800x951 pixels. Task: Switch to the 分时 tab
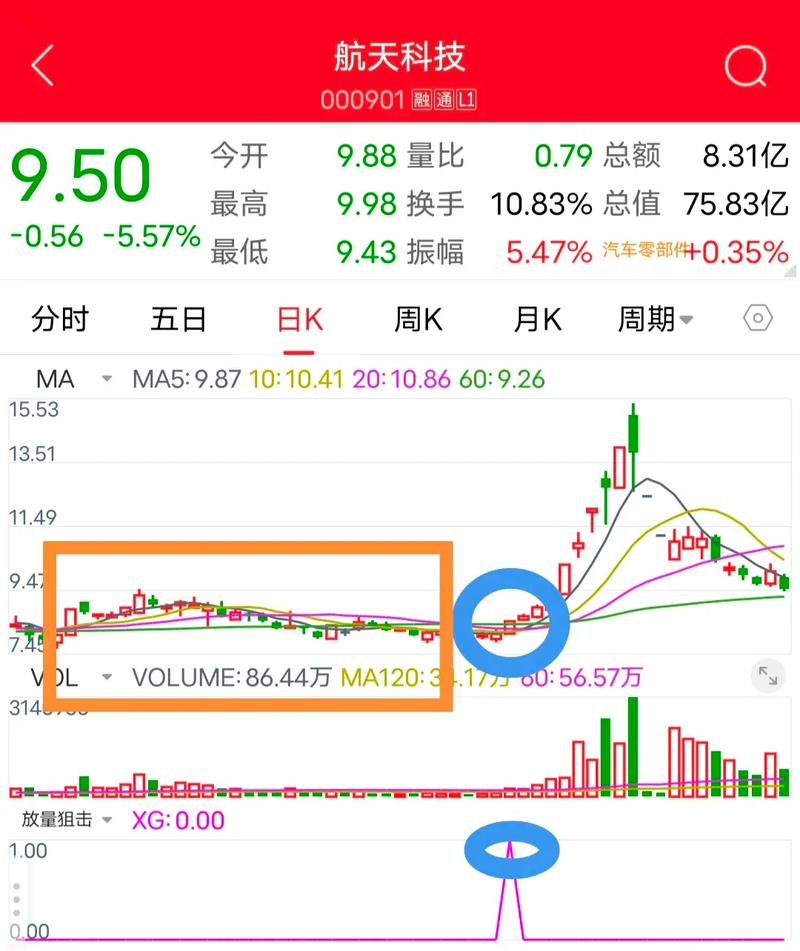click(x=60, y=318)
